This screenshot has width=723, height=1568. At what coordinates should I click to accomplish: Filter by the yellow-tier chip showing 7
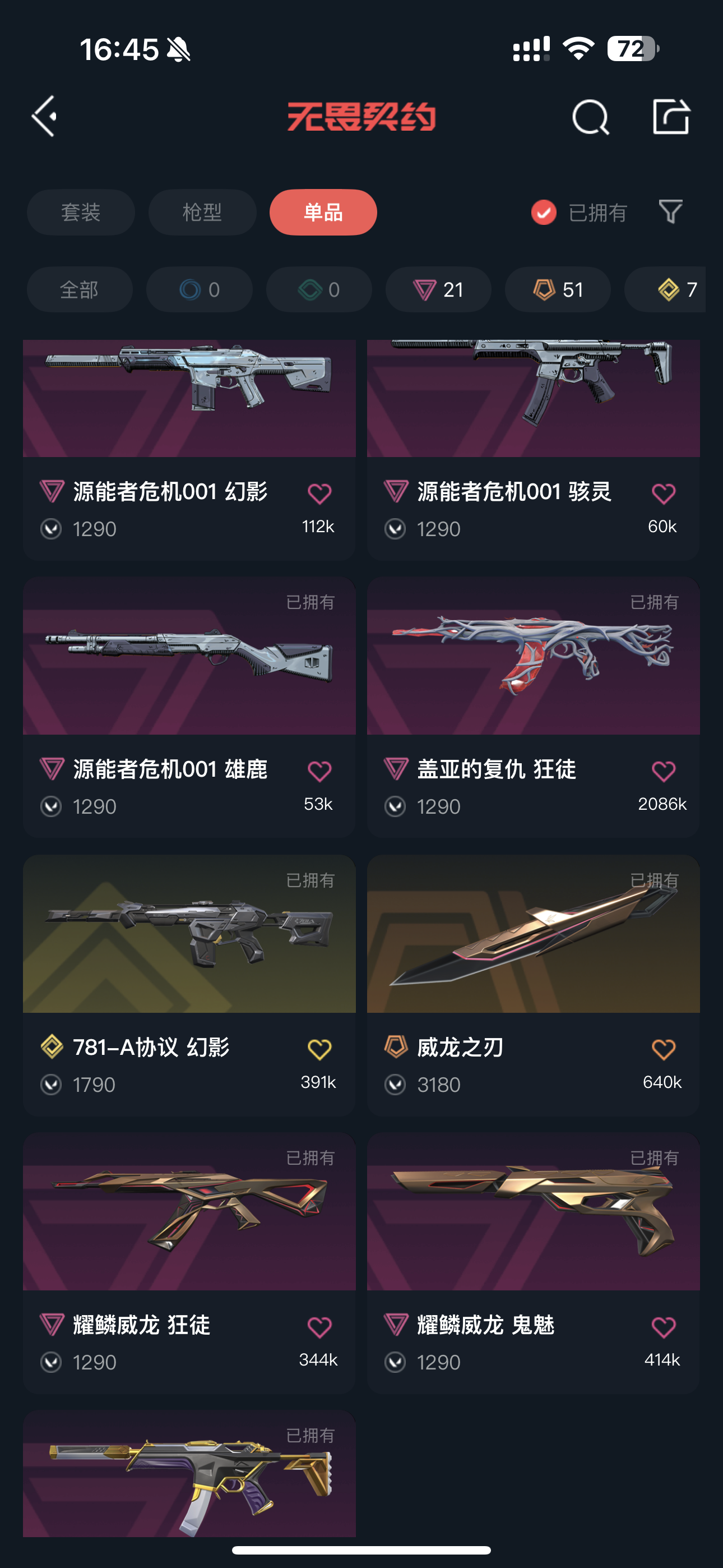[x=665, y=290]
